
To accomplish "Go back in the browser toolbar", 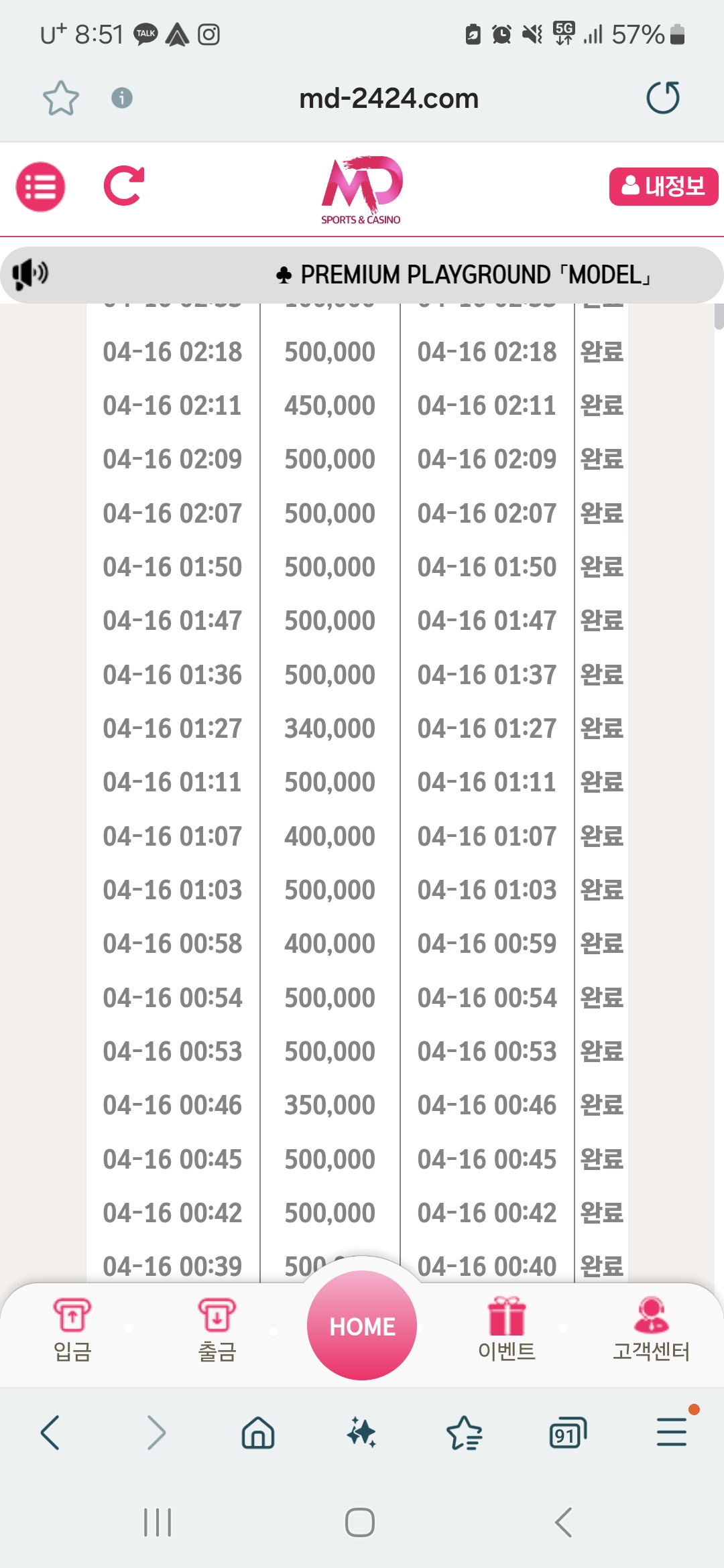I will [51, 1433].
